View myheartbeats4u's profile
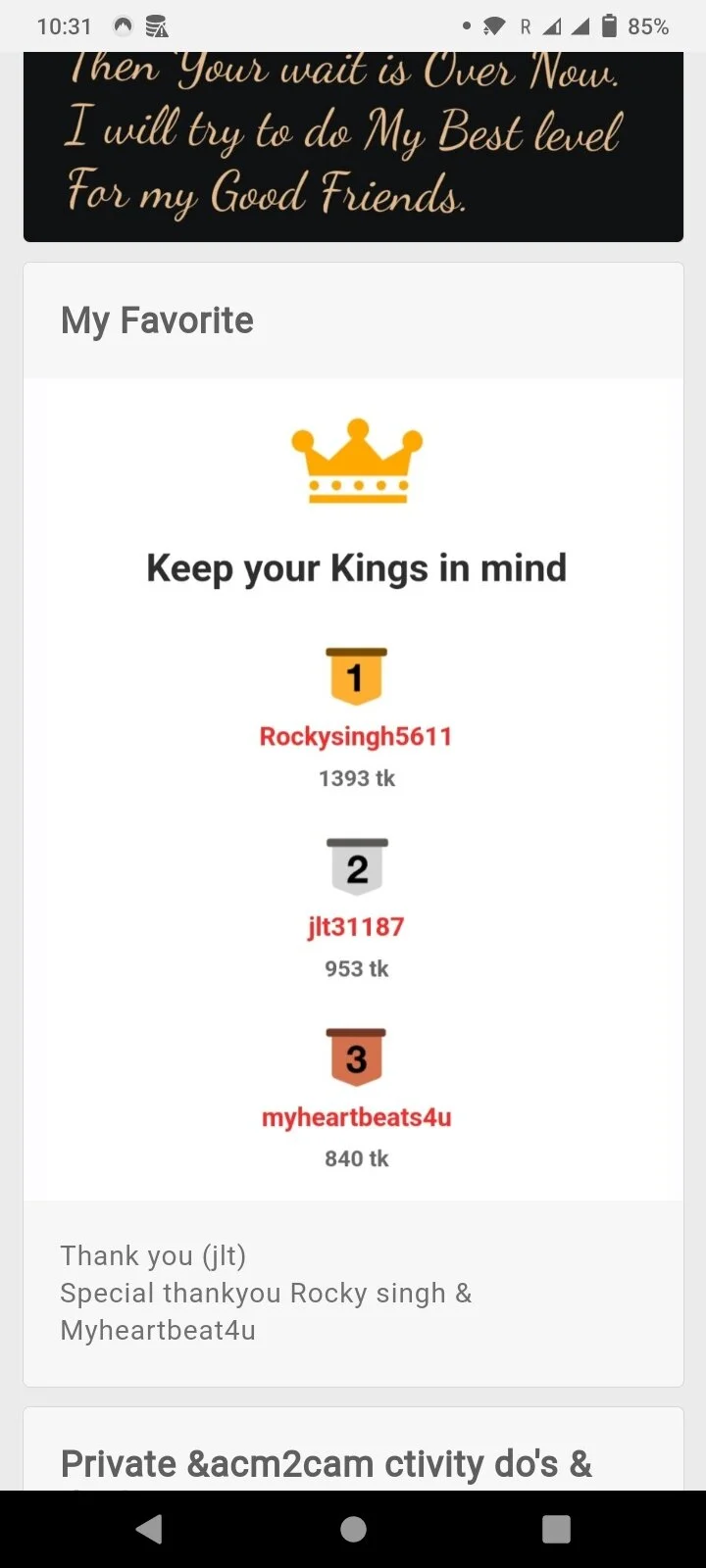This screenshot has width=706, height=1568. (x=356, y=1117)
